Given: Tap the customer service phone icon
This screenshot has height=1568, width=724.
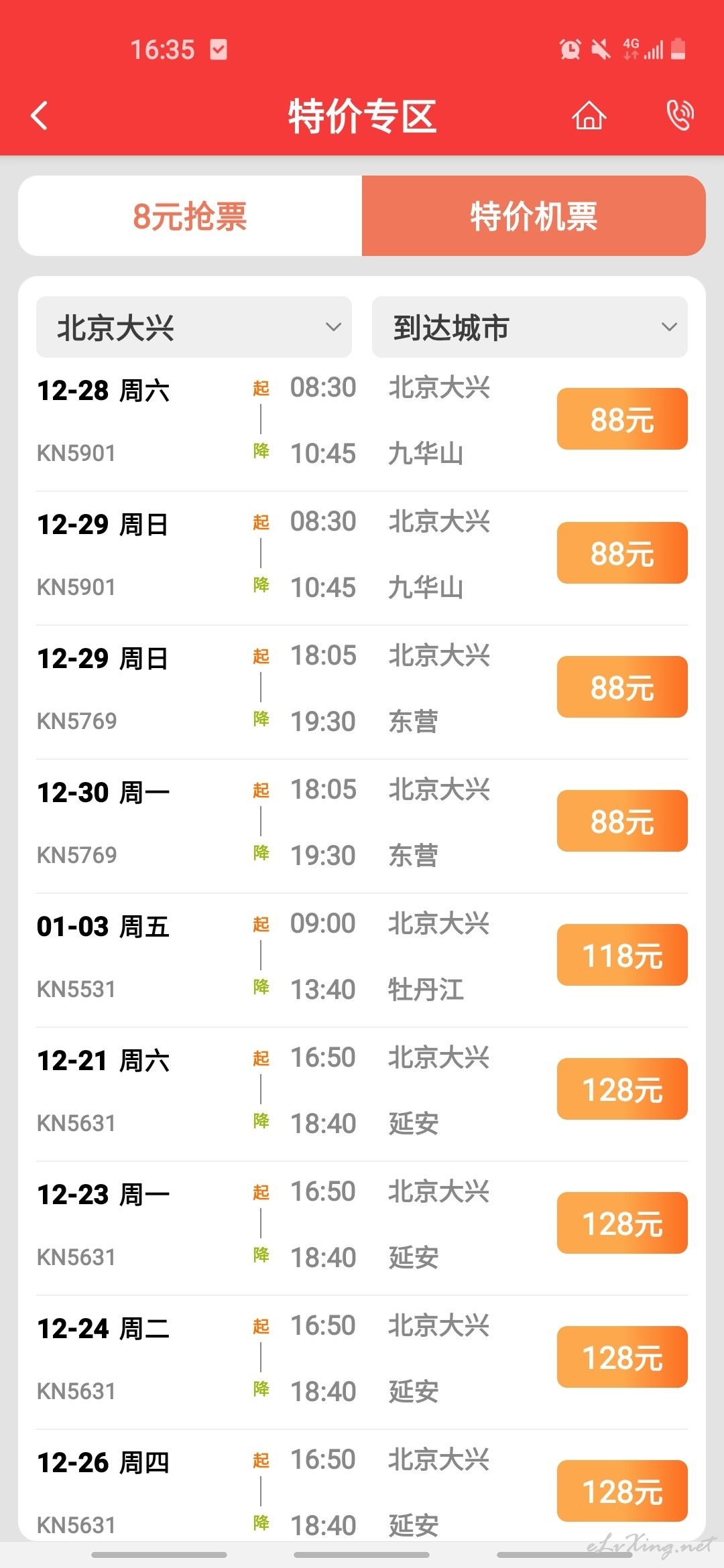Looking at the screenshot, I should pyautogui.click(x=680, y=115).
